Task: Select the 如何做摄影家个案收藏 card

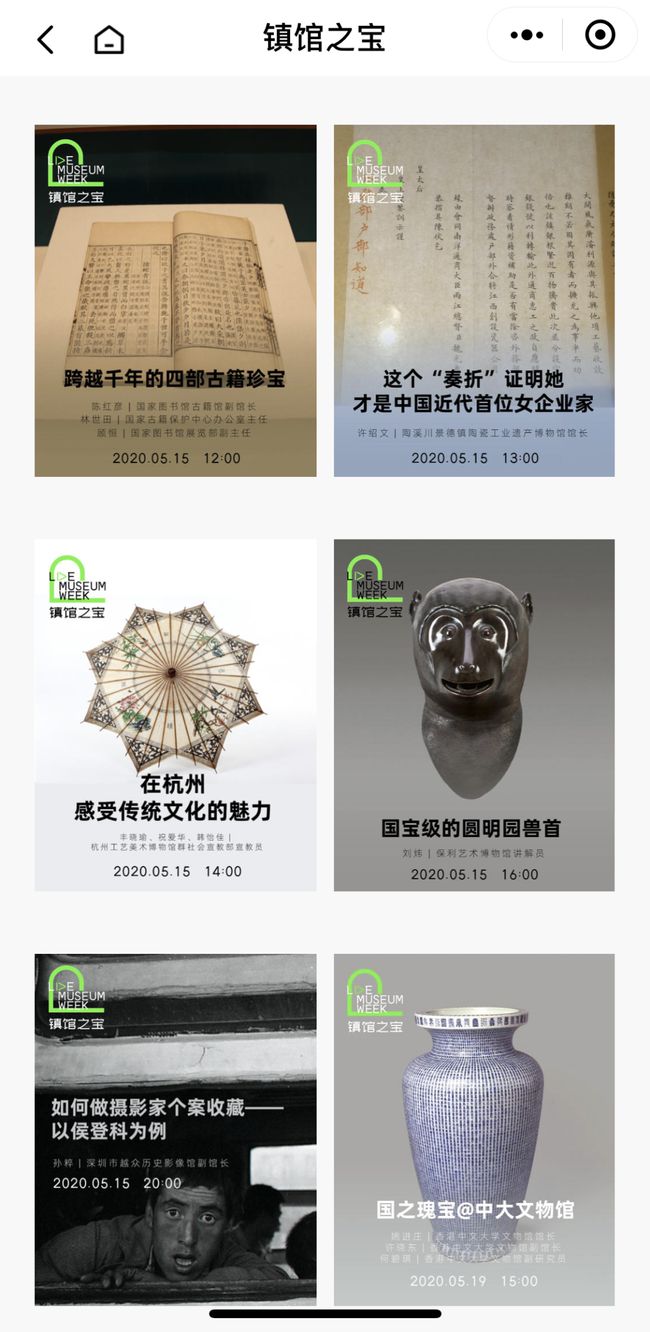Action: click(175, 1130)
